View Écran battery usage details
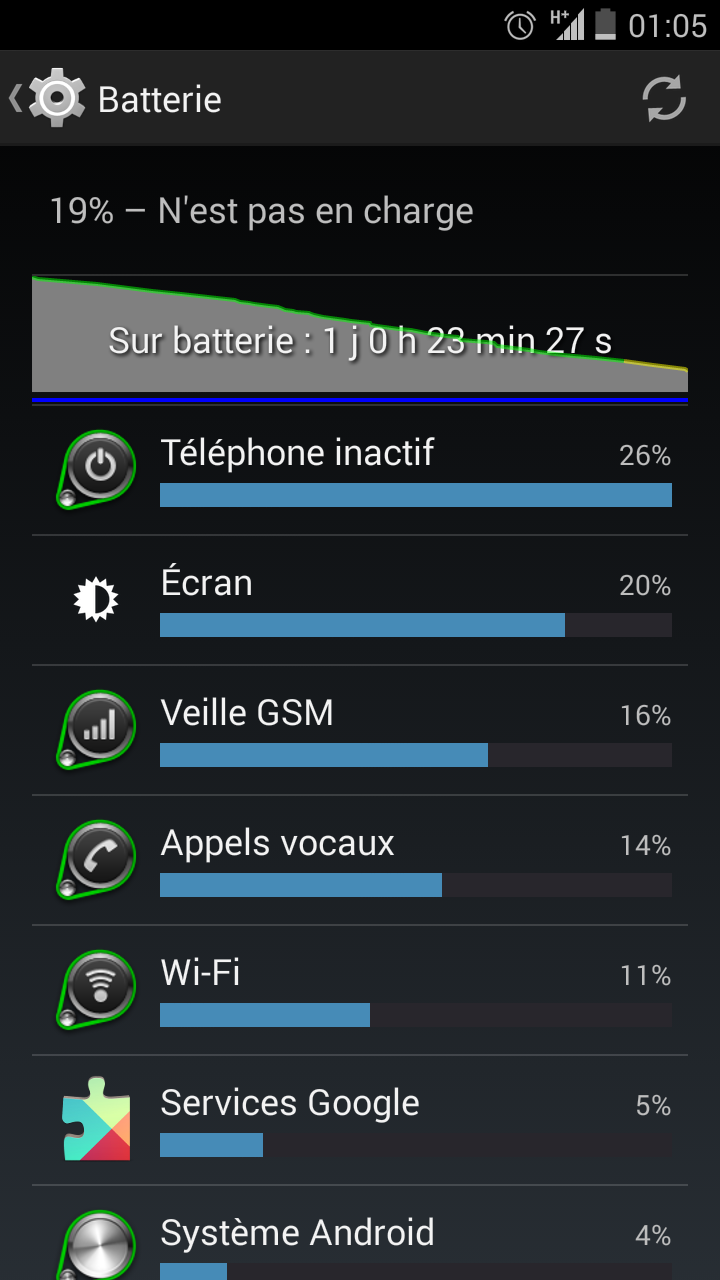The width and height of the screenshot is (720, 1280). click(360, 600)
